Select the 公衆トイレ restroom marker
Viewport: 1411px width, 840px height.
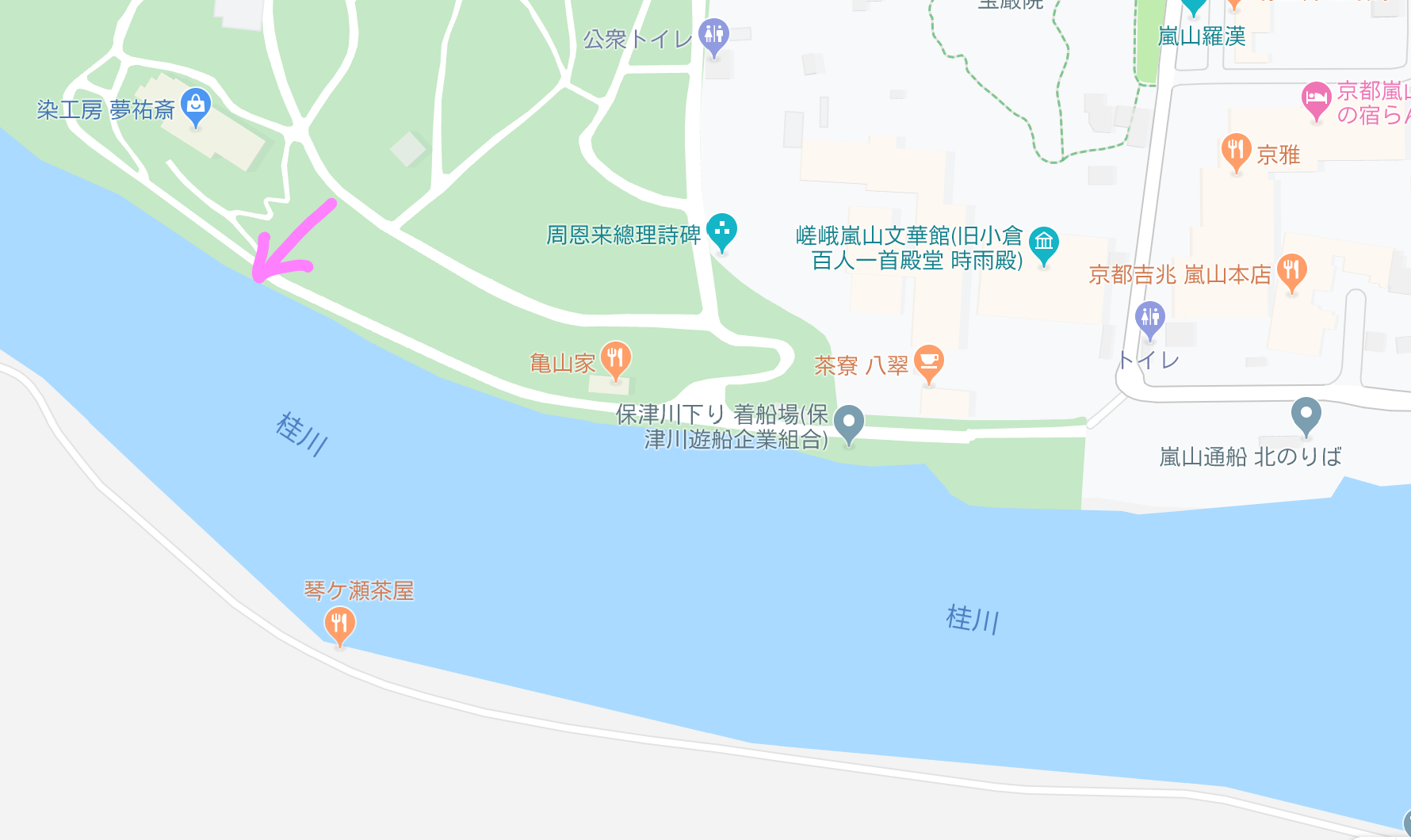[x=713, y=35]
